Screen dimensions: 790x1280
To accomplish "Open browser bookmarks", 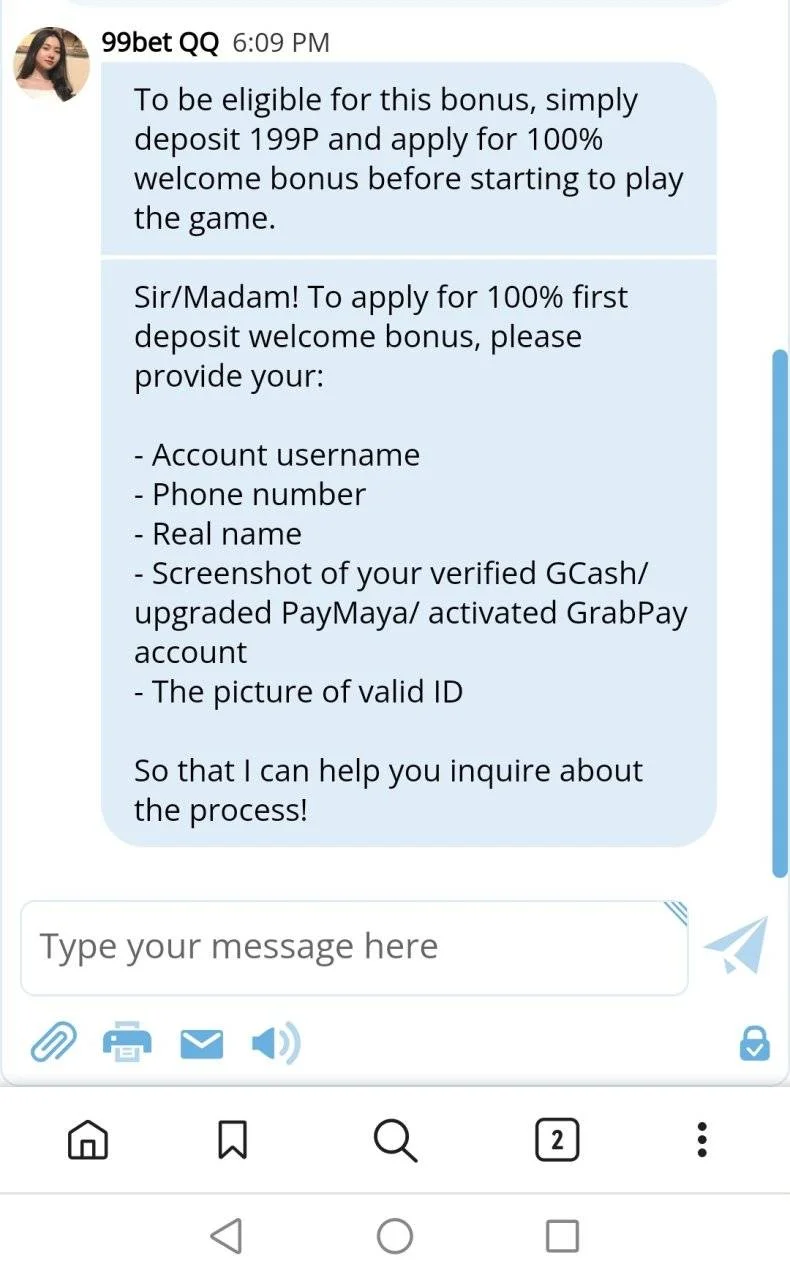I will [x=232, y=1139].
